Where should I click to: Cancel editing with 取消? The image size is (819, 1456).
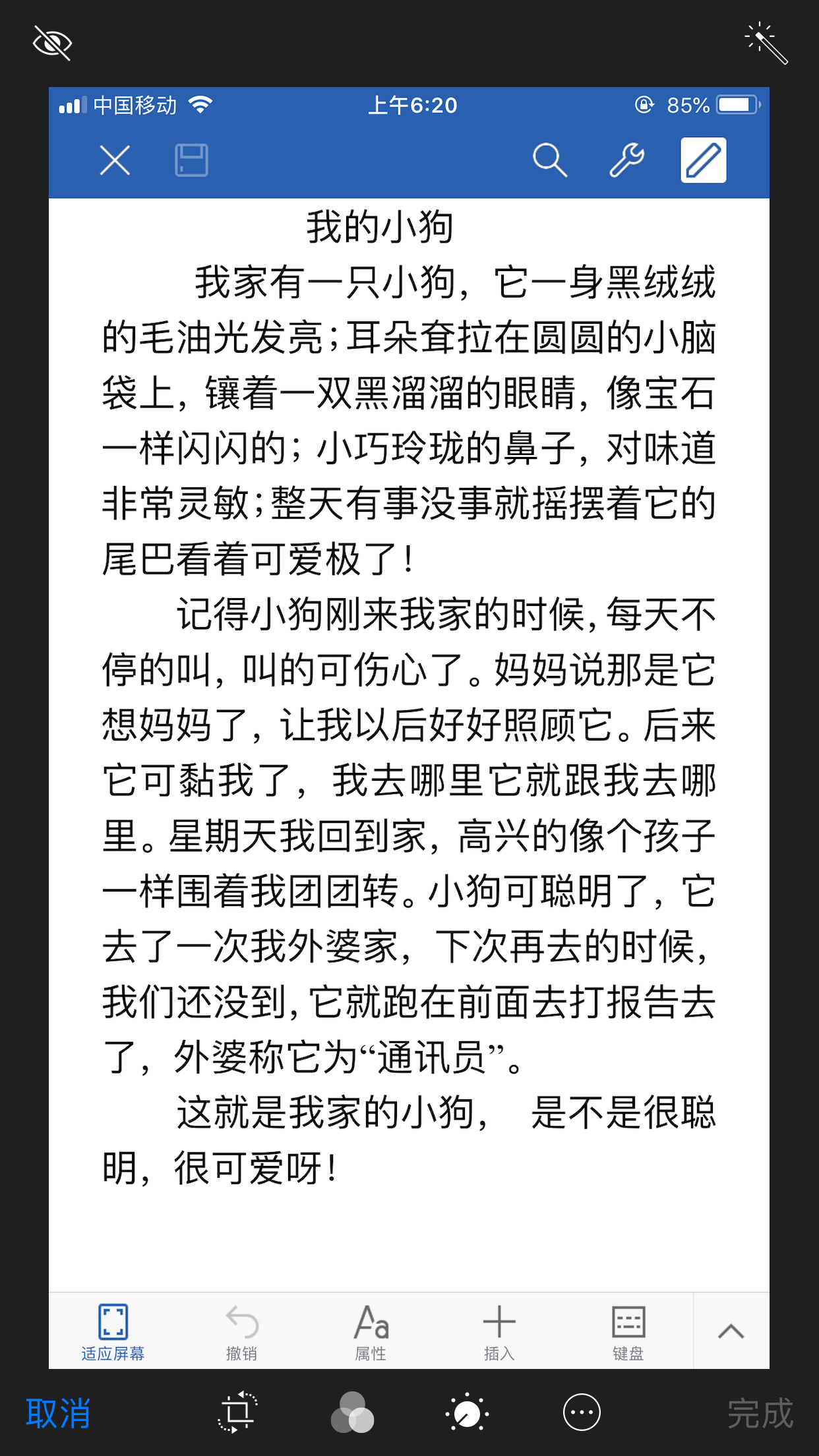click(x=58, y=1413)
